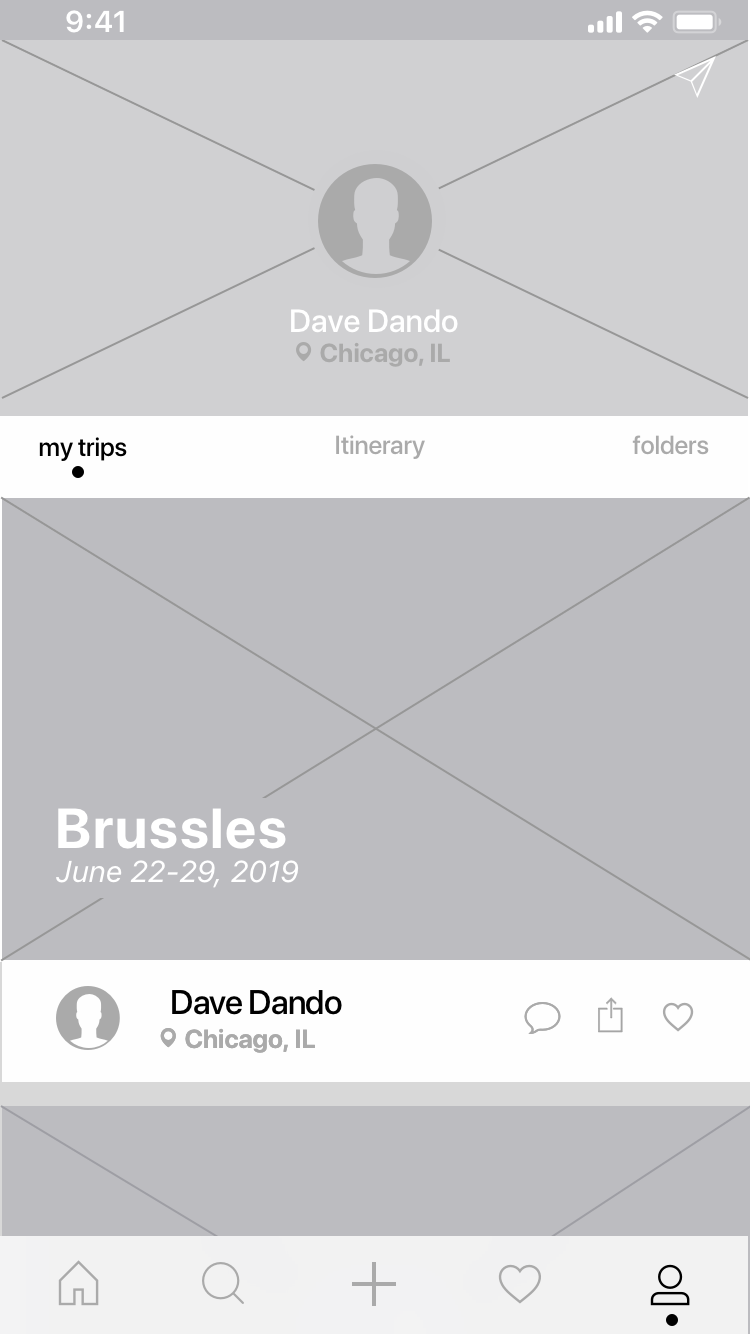Like the Brussles trip
This screenshot has width=750, height=1334.
coord(678,1018)
